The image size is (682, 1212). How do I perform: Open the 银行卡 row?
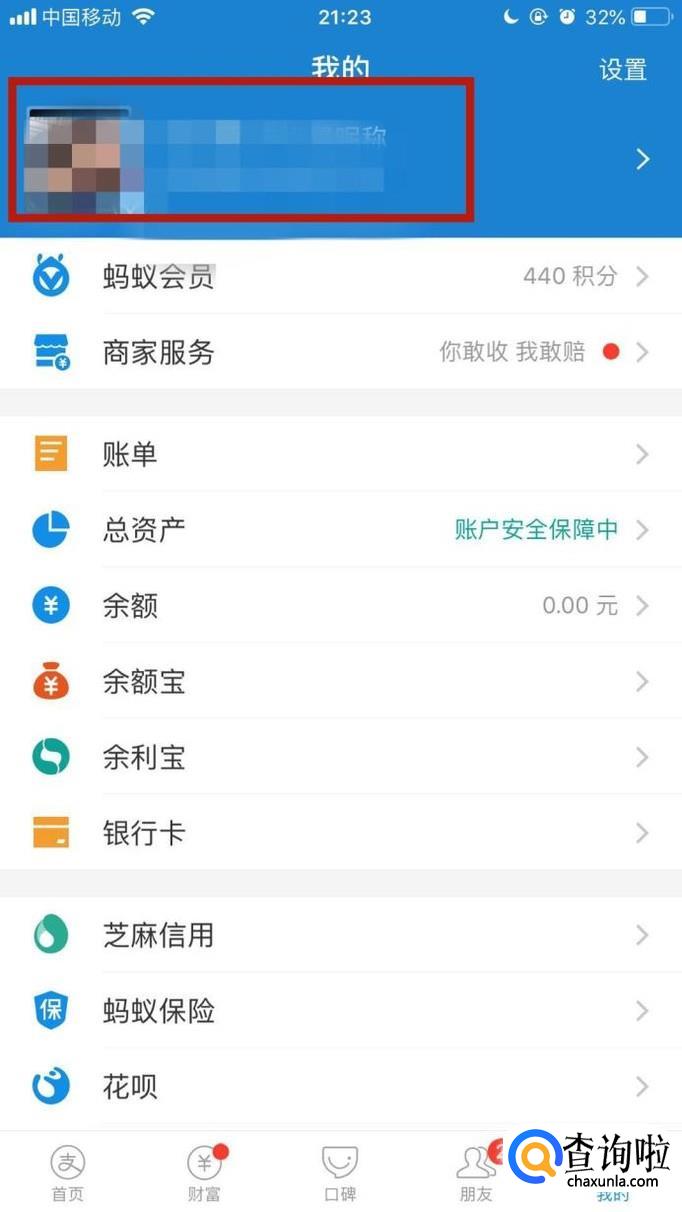[340, 833]
